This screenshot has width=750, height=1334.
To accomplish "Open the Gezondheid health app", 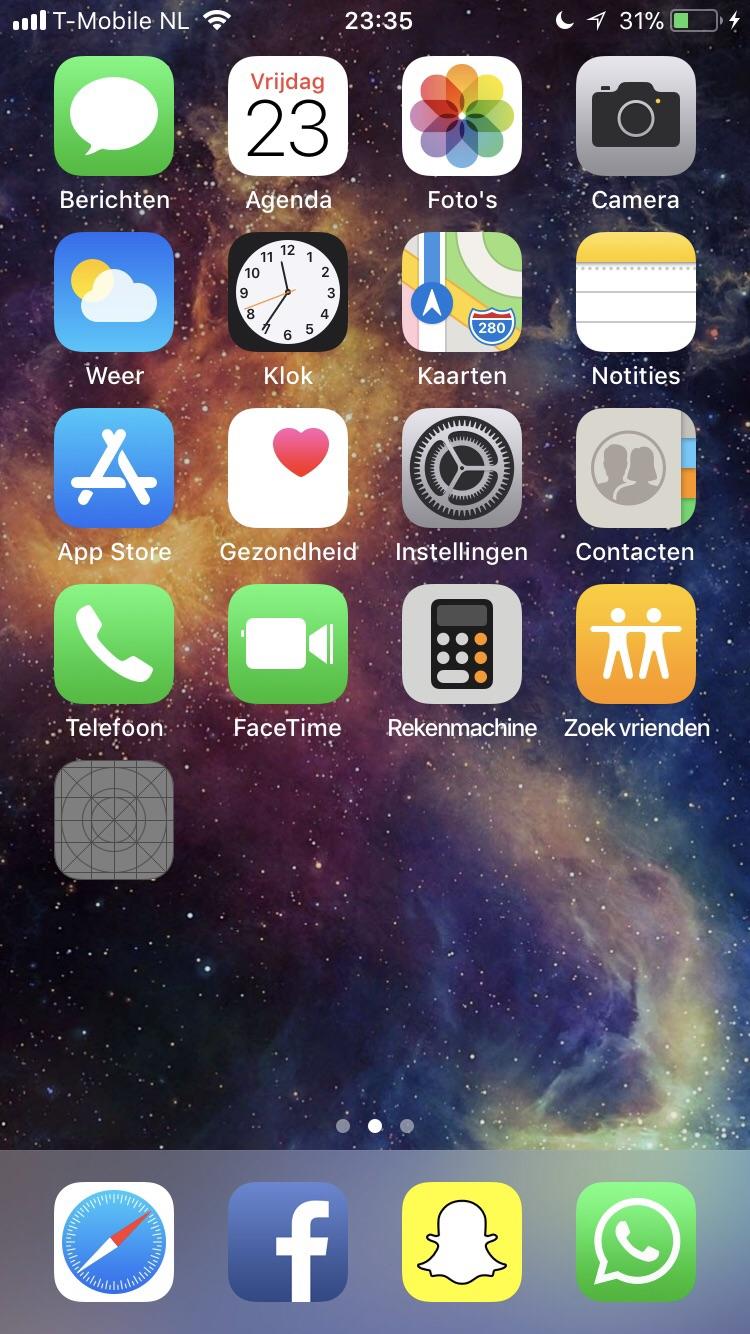I will [x=288, y=467].
